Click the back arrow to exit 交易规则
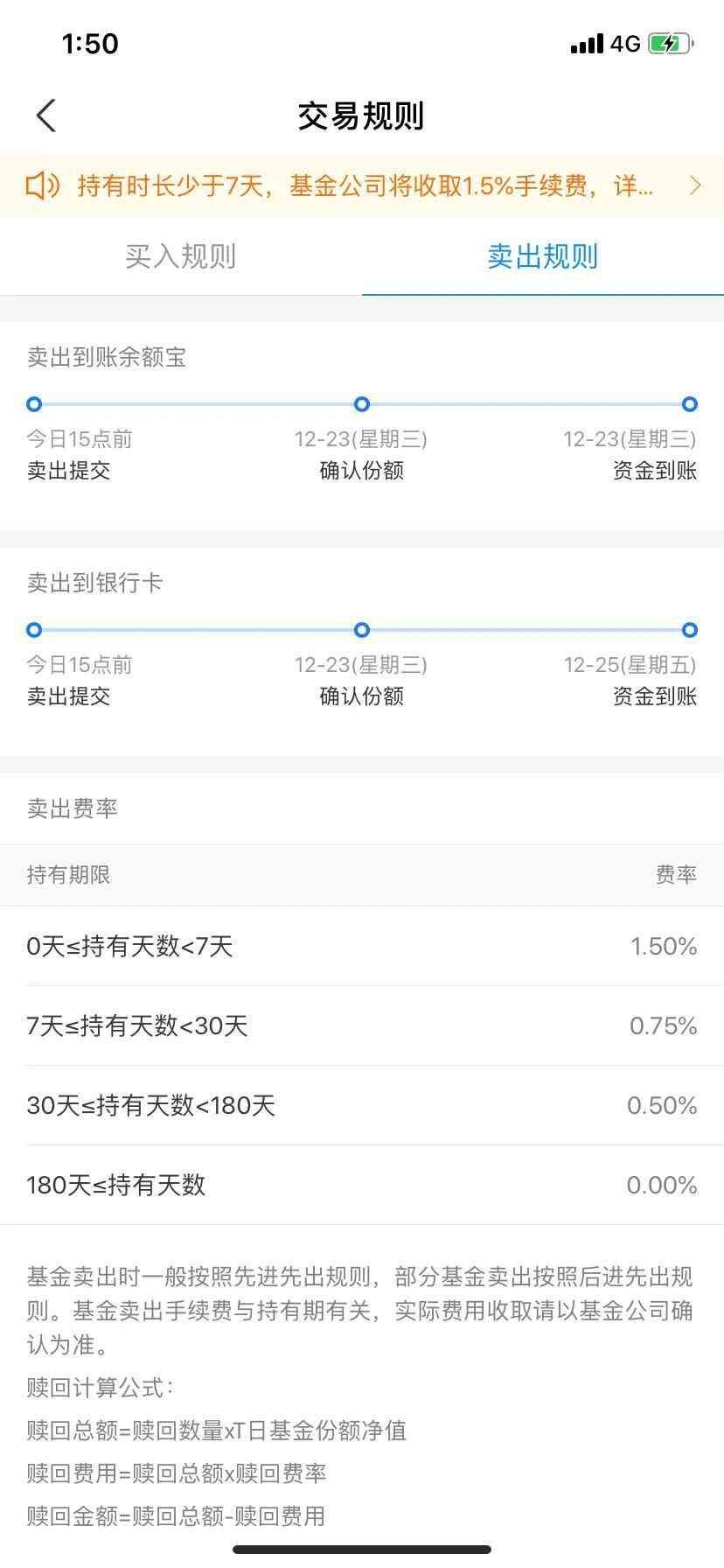The width and height of the screenshot is (724, 1568). [x=45, y=115]
